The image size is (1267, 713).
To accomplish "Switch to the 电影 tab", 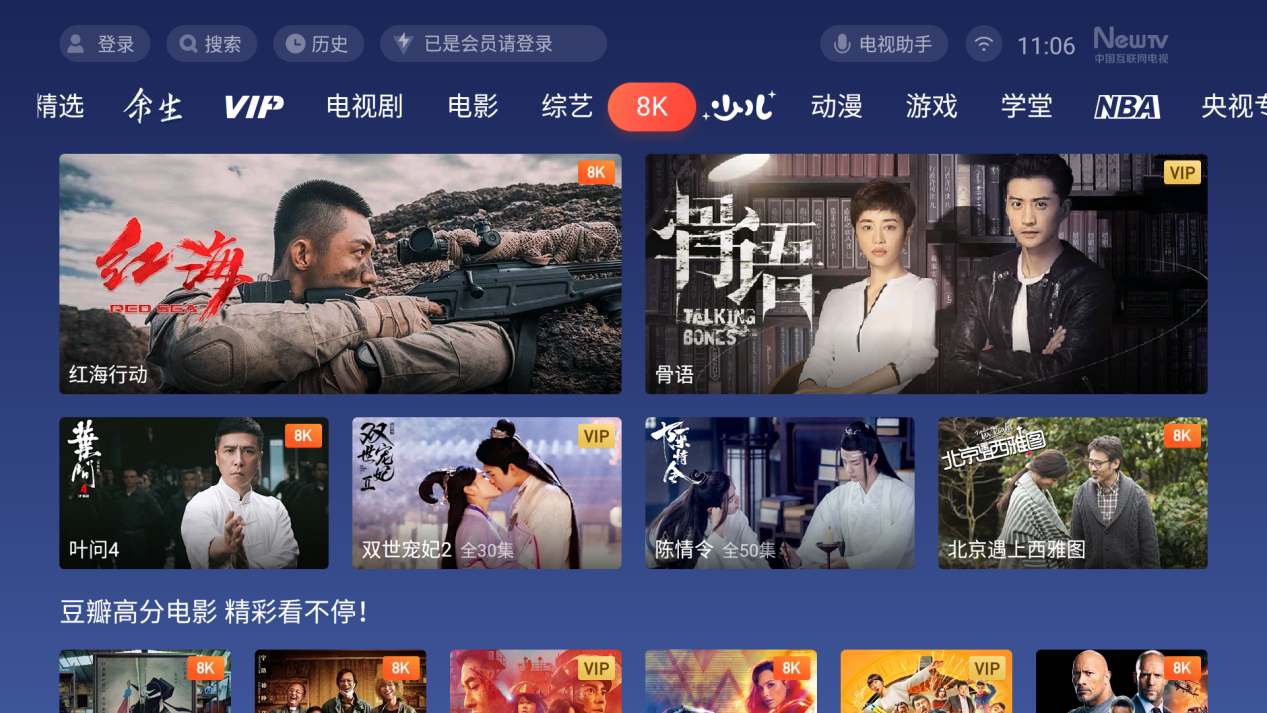I will [472, 106].
